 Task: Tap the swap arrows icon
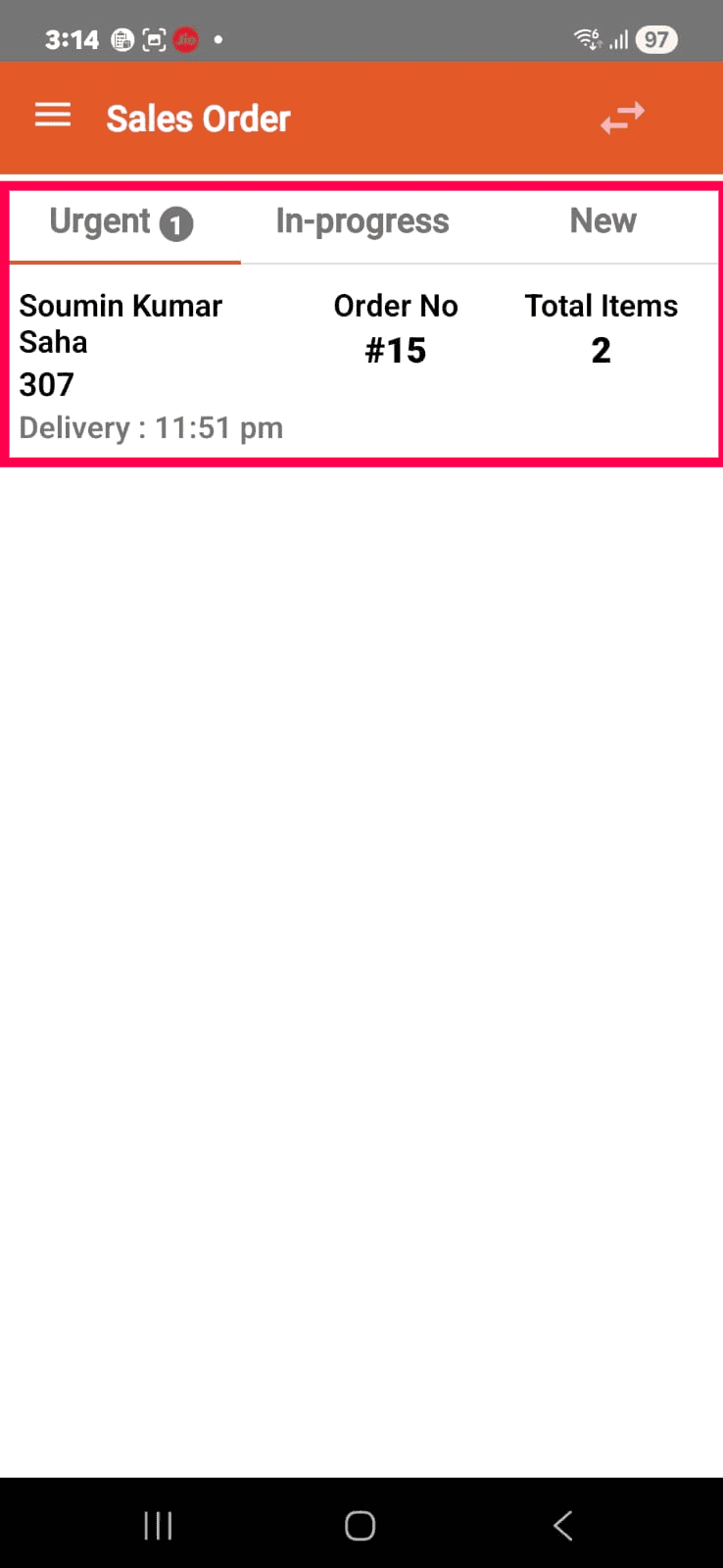coord(622,118)
